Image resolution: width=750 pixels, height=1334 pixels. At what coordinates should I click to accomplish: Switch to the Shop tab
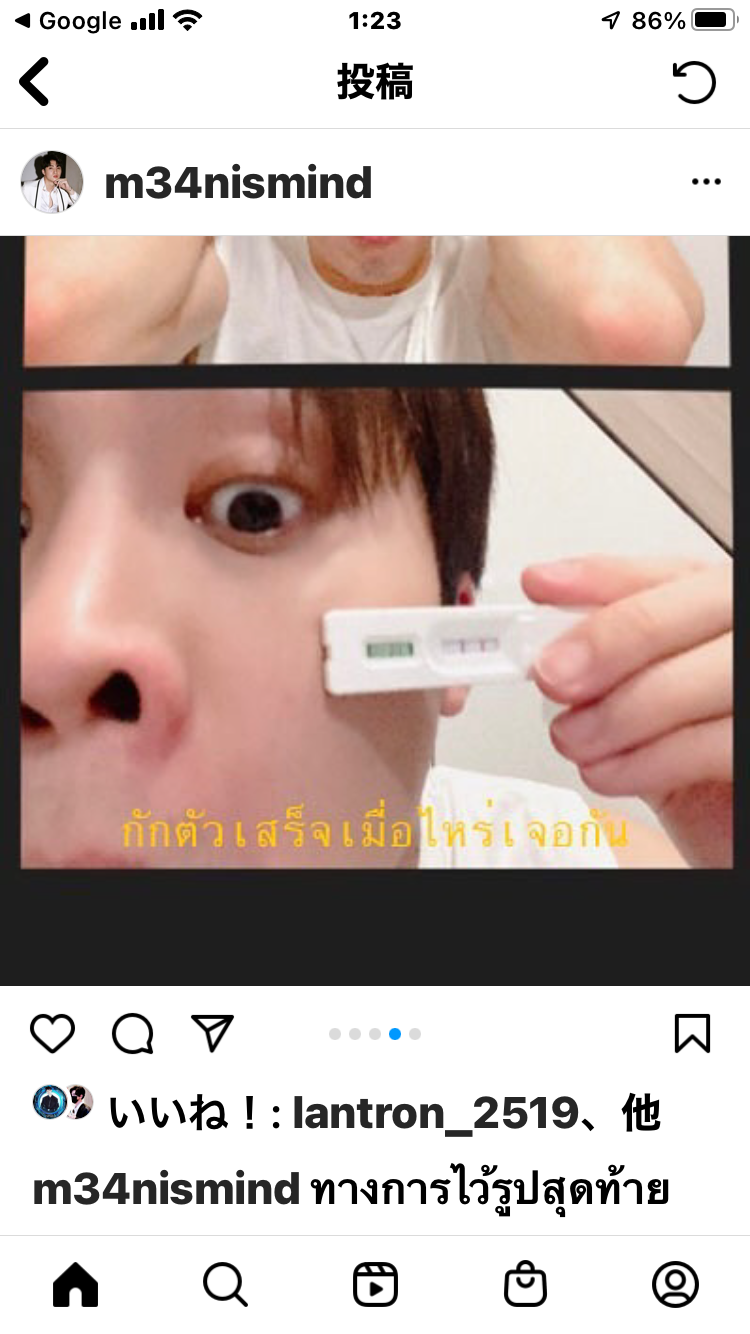(525, 1284)
